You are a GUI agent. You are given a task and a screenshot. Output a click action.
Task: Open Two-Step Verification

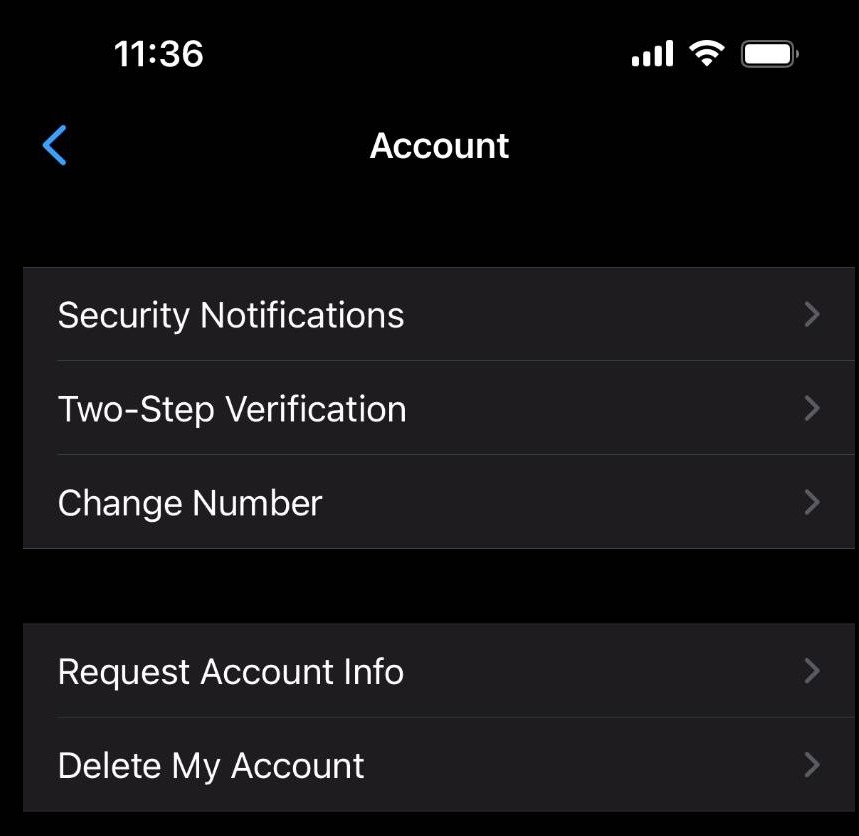(233, 409)
